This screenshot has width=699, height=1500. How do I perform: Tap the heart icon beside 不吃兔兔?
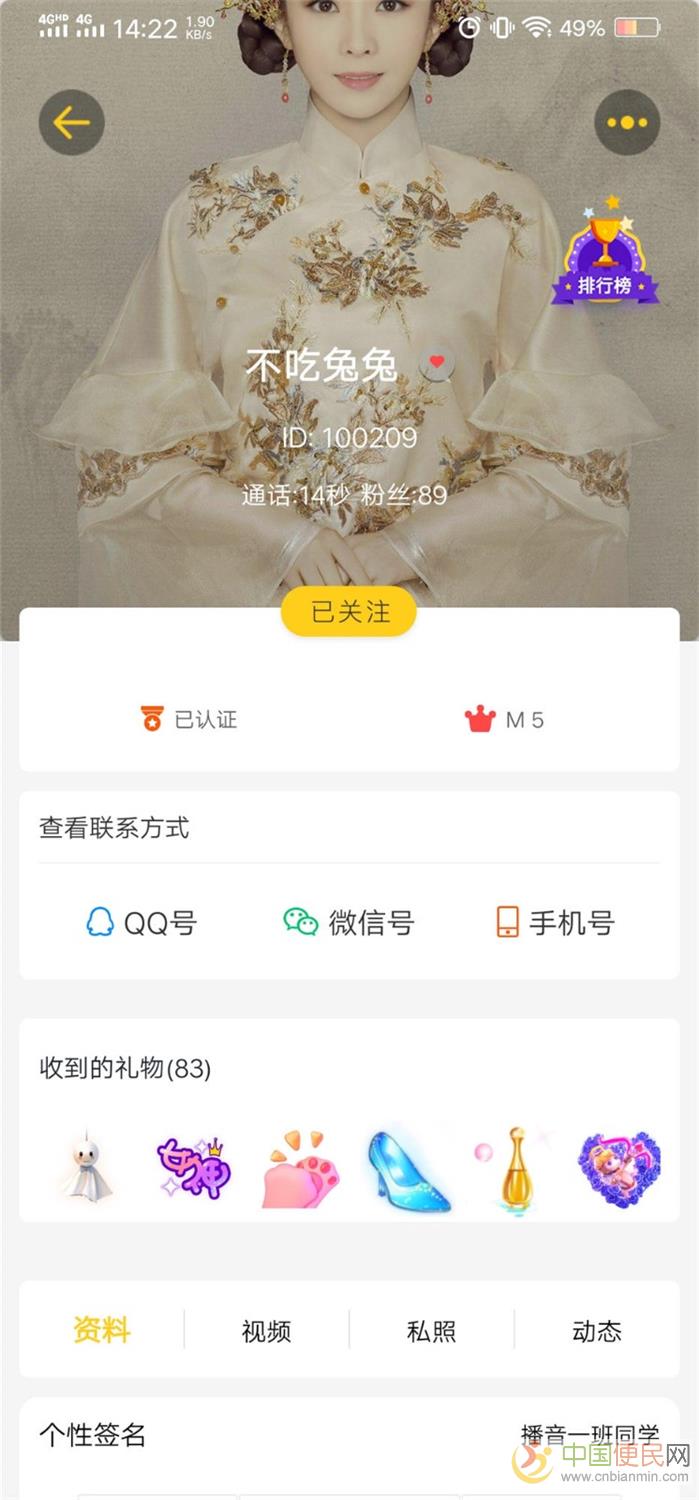tap(436, 363)
